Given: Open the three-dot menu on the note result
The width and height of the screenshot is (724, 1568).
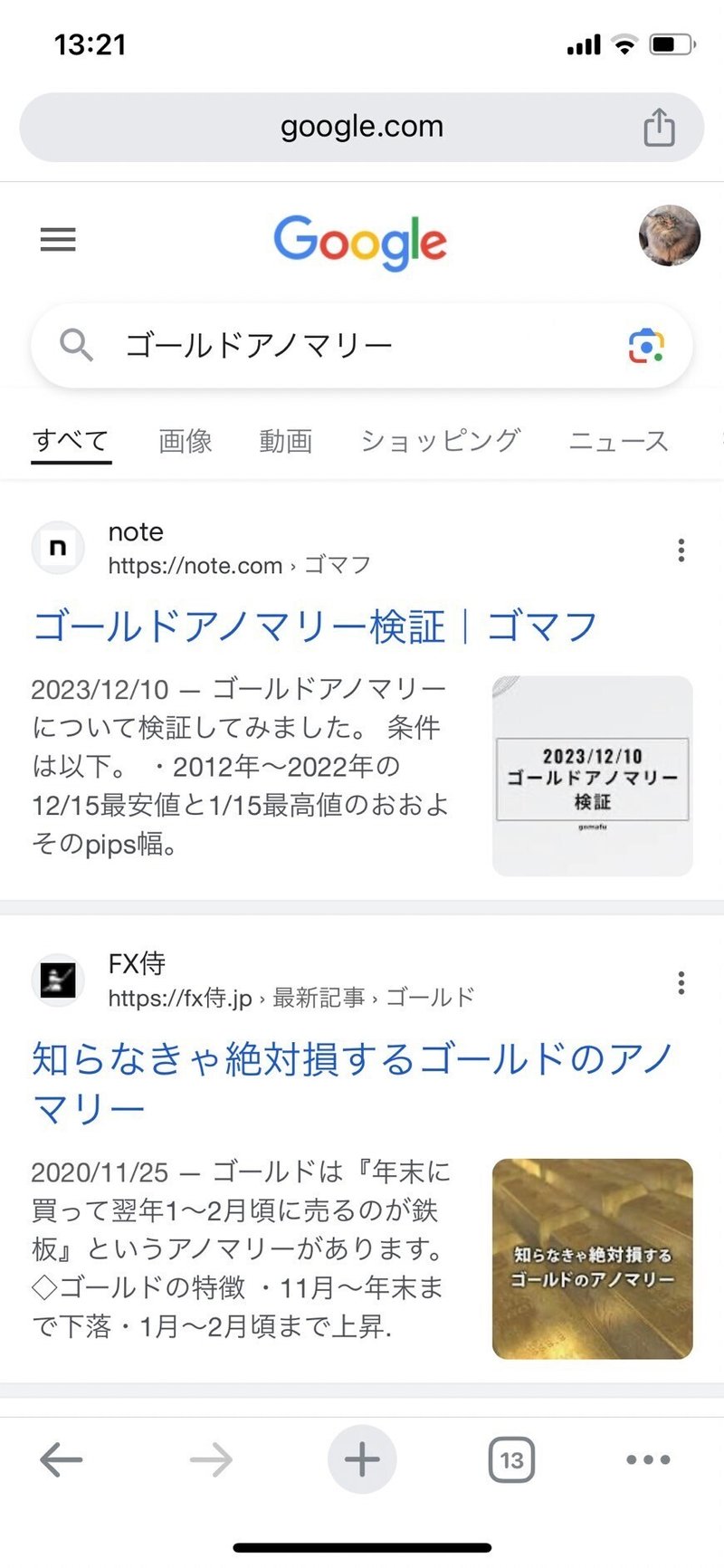Looking at the screenshot, I should [x=681, y=550].
